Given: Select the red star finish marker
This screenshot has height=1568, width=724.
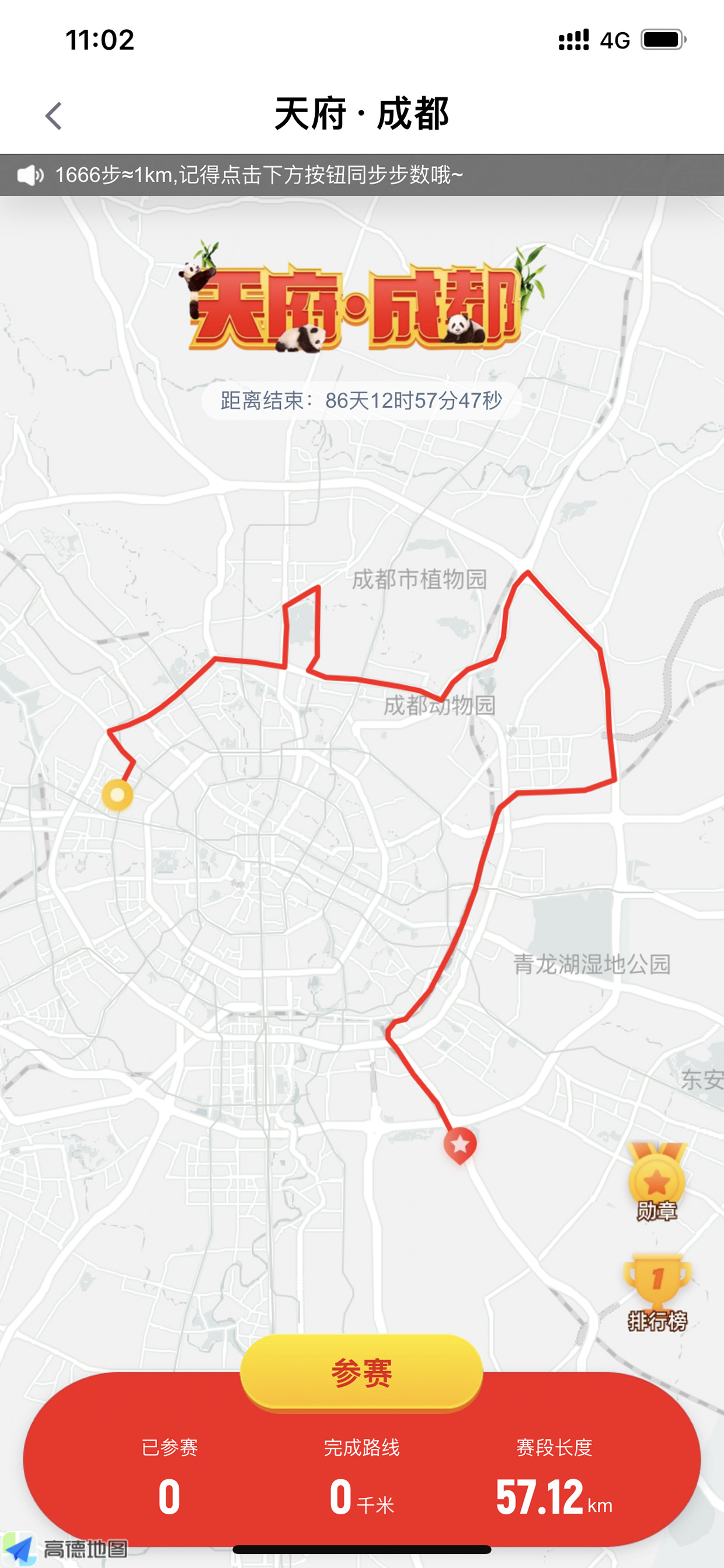Looking at the screenshot, I should (460, 1146).
